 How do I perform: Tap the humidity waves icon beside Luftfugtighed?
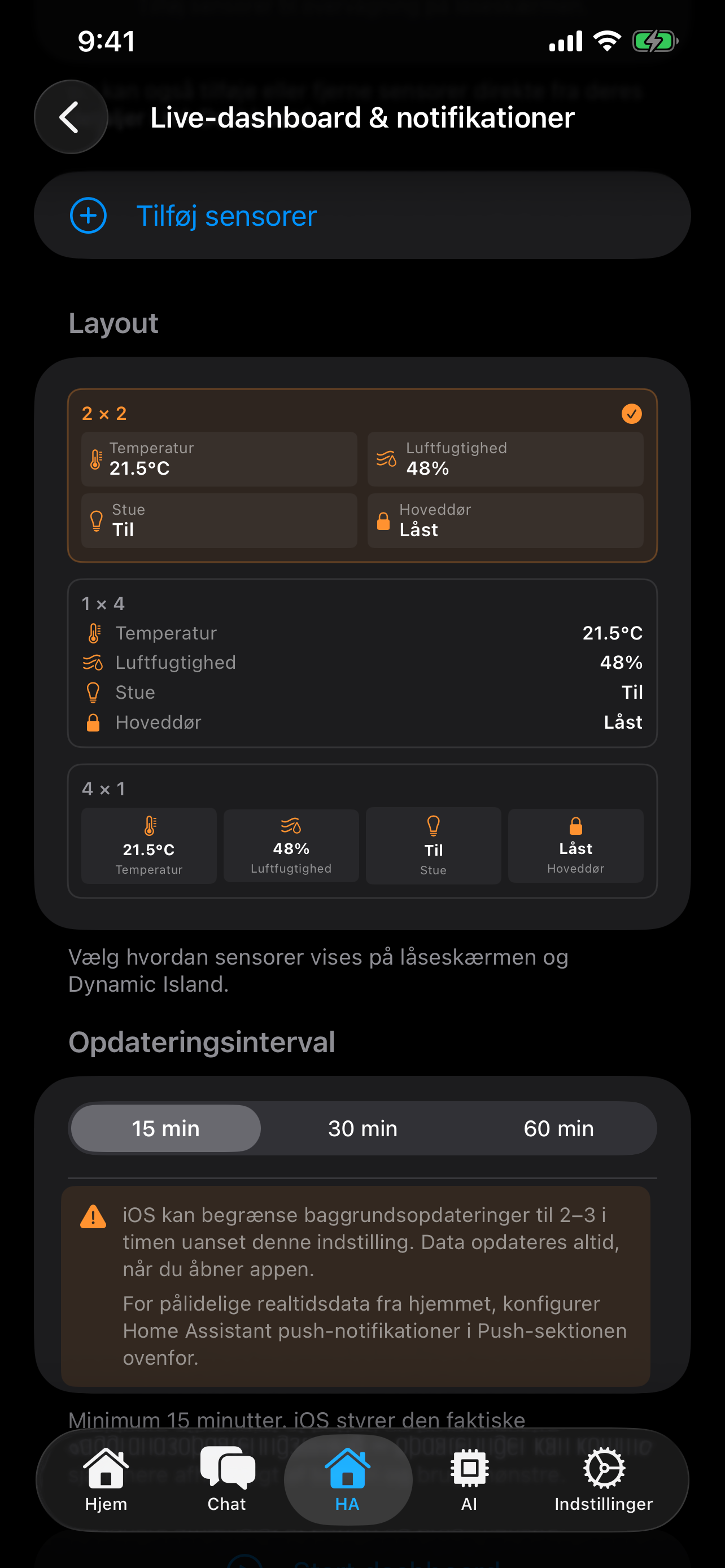pyautogui.click(x=384, y=459)
